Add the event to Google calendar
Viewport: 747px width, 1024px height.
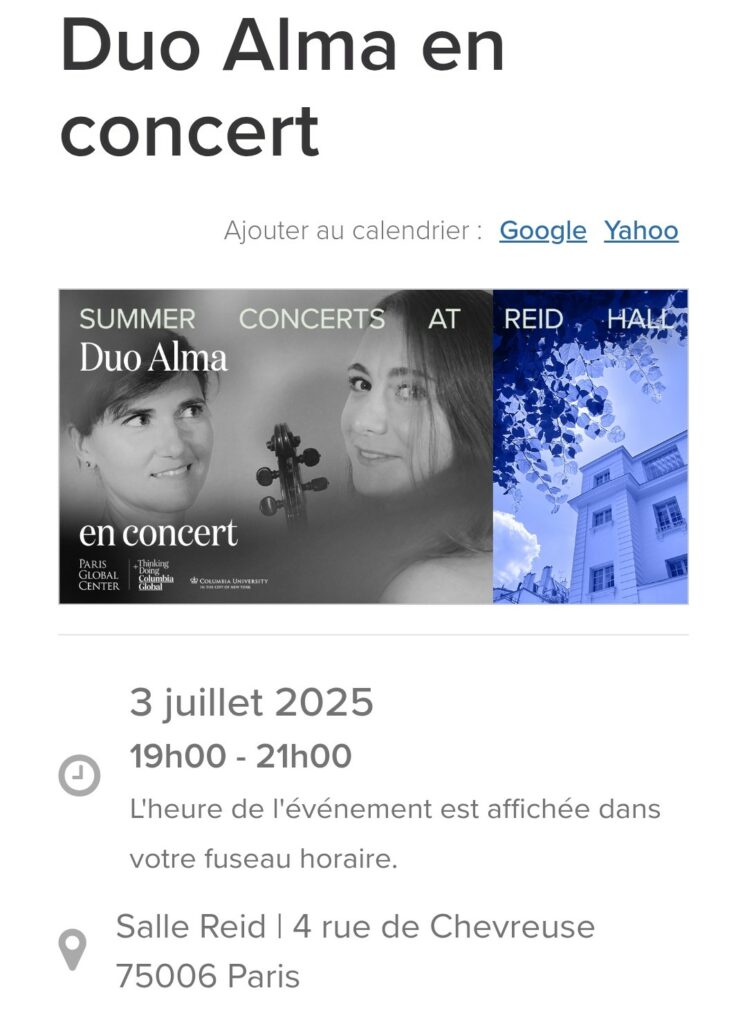542,231
